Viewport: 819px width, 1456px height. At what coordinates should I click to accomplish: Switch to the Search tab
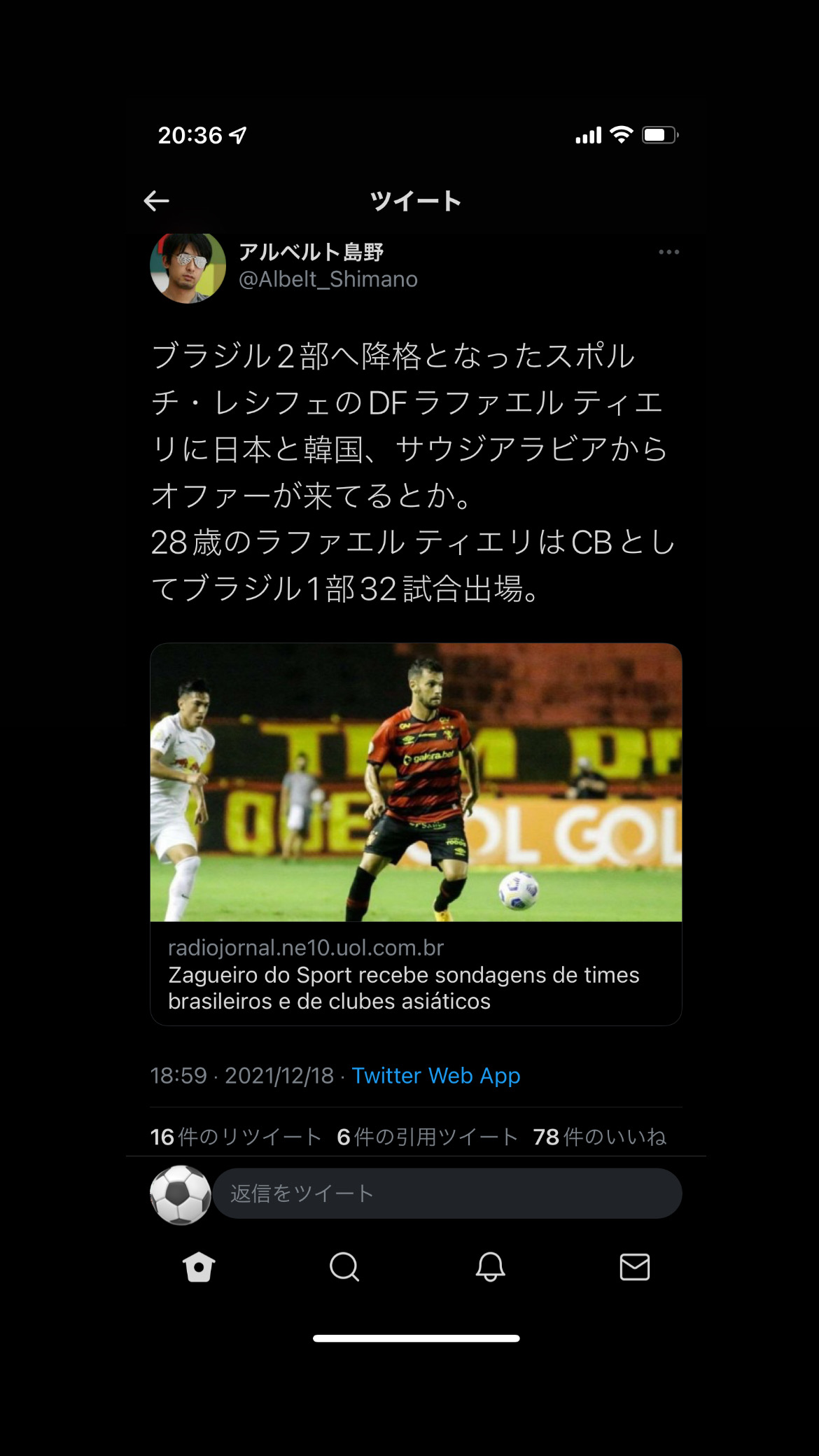pos(344,1267)
